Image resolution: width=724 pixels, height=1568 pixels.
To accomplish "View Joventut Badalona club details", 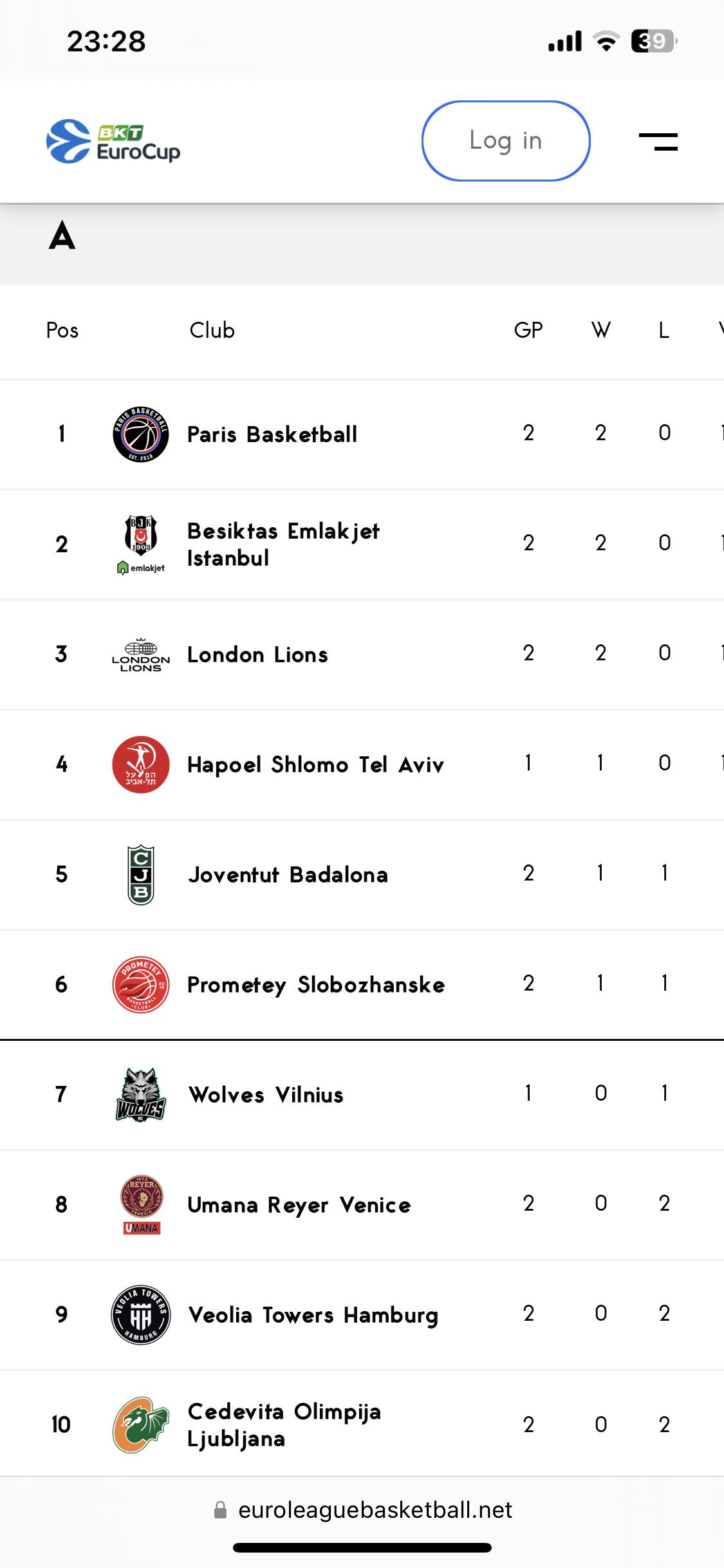I will (288, 875).
